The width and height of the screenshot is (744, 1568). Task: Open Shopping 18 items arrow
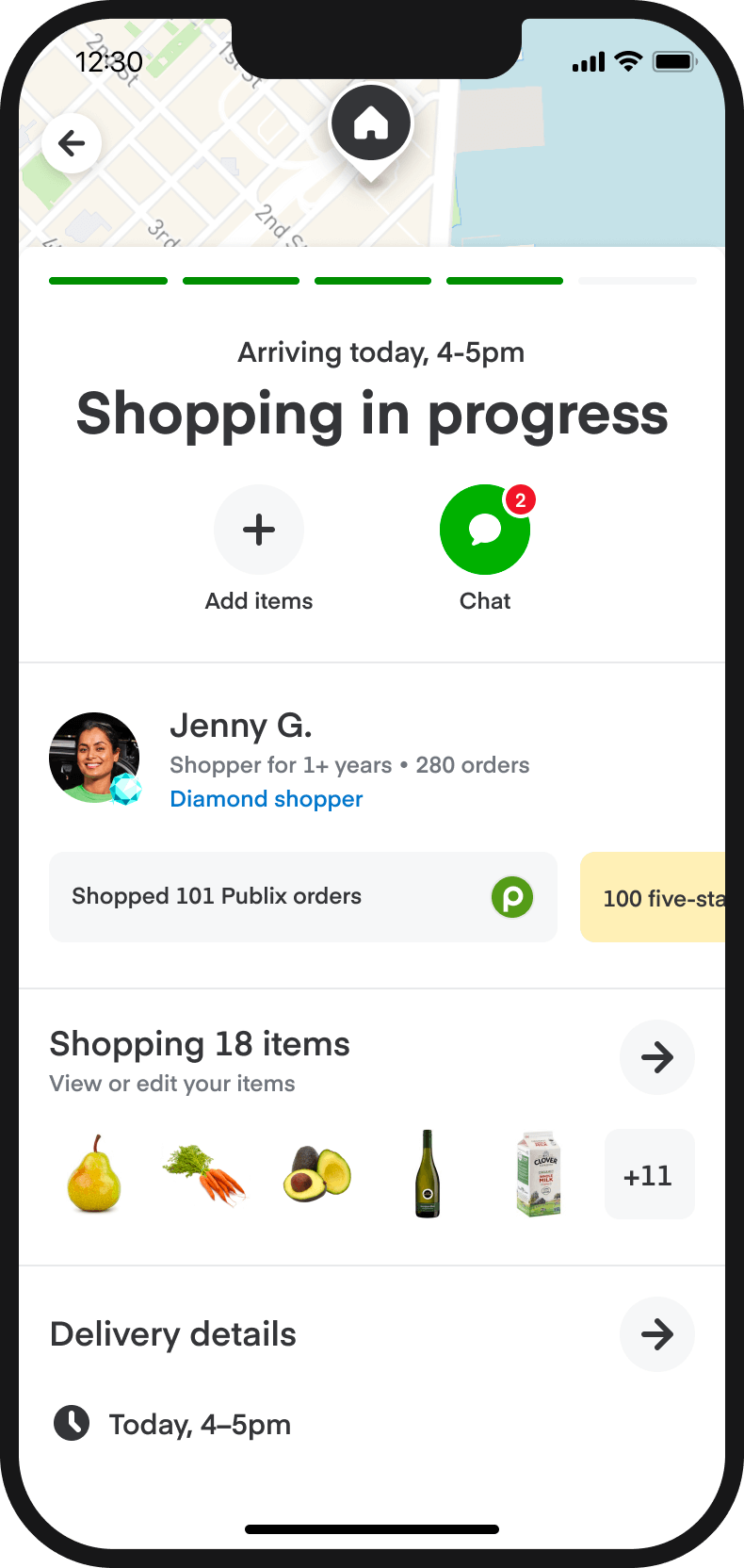(657, 1057)
